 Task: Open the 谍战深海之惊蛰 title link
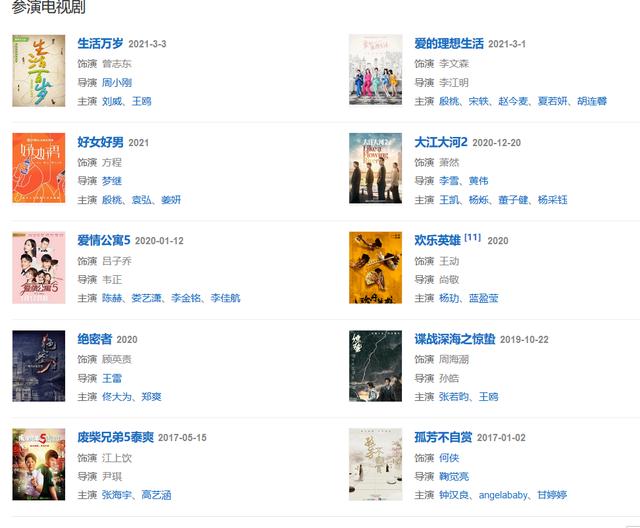[455, 339]
